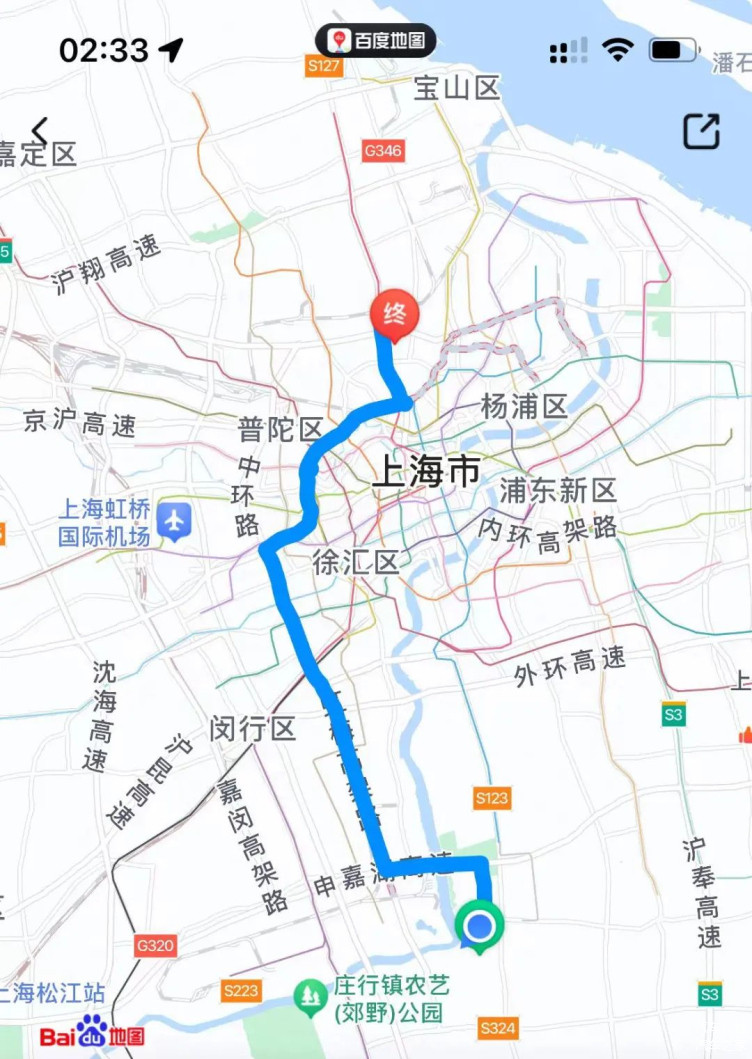The width and height of the screenshot is (752, 1059).
Task: Select 庄行镇农艺公园 park marker
Action: pos(310,995)
